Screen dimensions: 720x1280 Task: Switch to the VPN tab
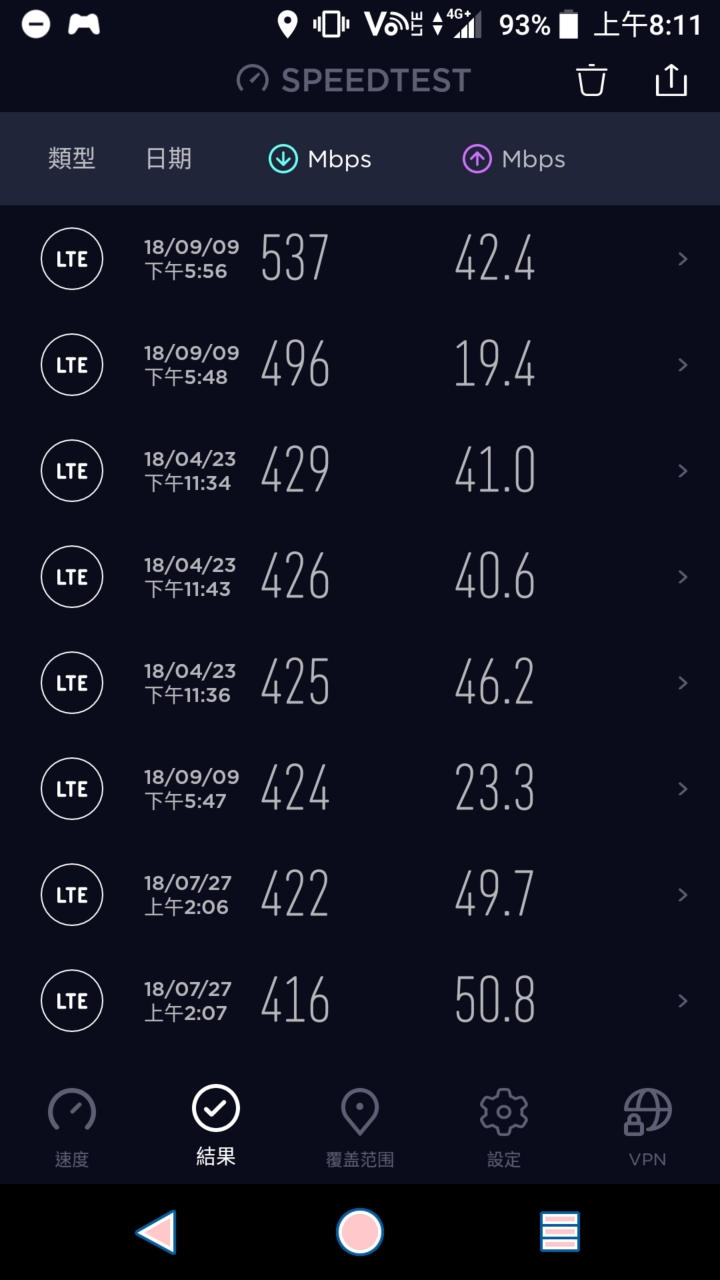[647, 1127]
